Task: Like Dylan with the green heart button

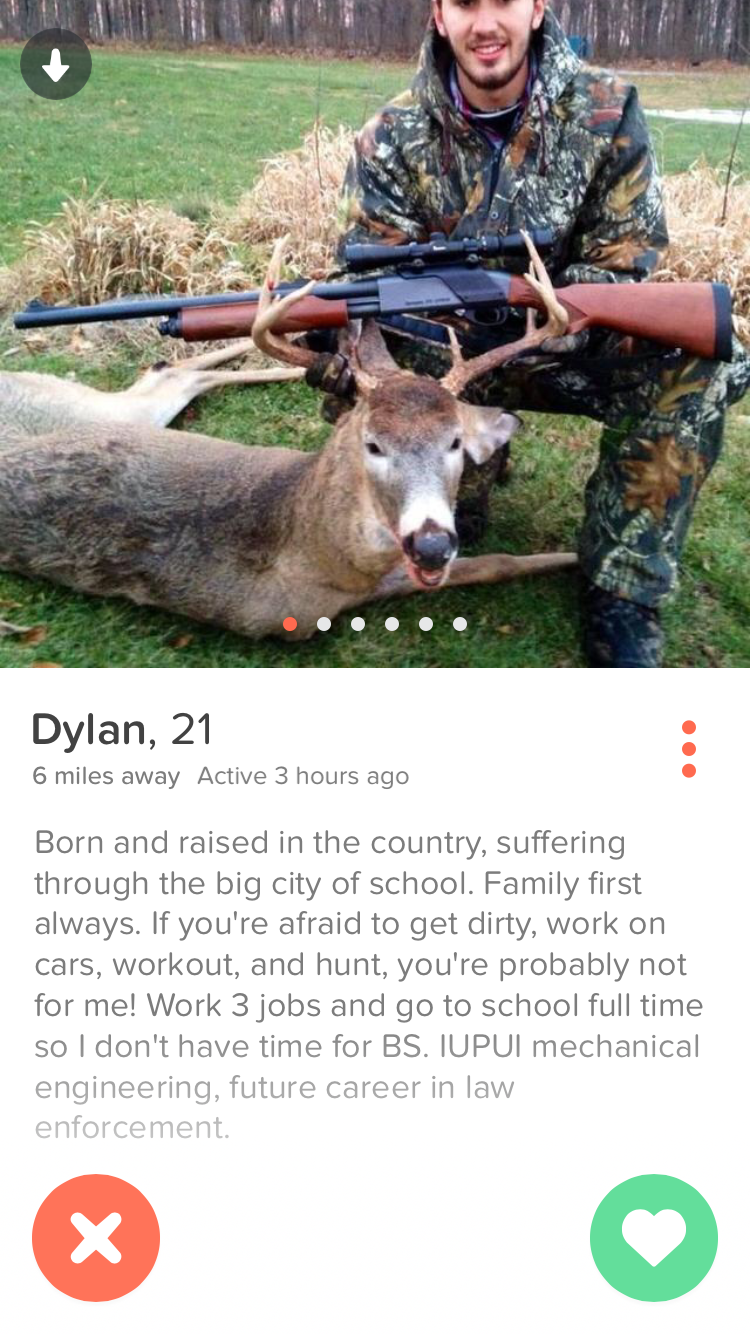Action: (653, 1237)
